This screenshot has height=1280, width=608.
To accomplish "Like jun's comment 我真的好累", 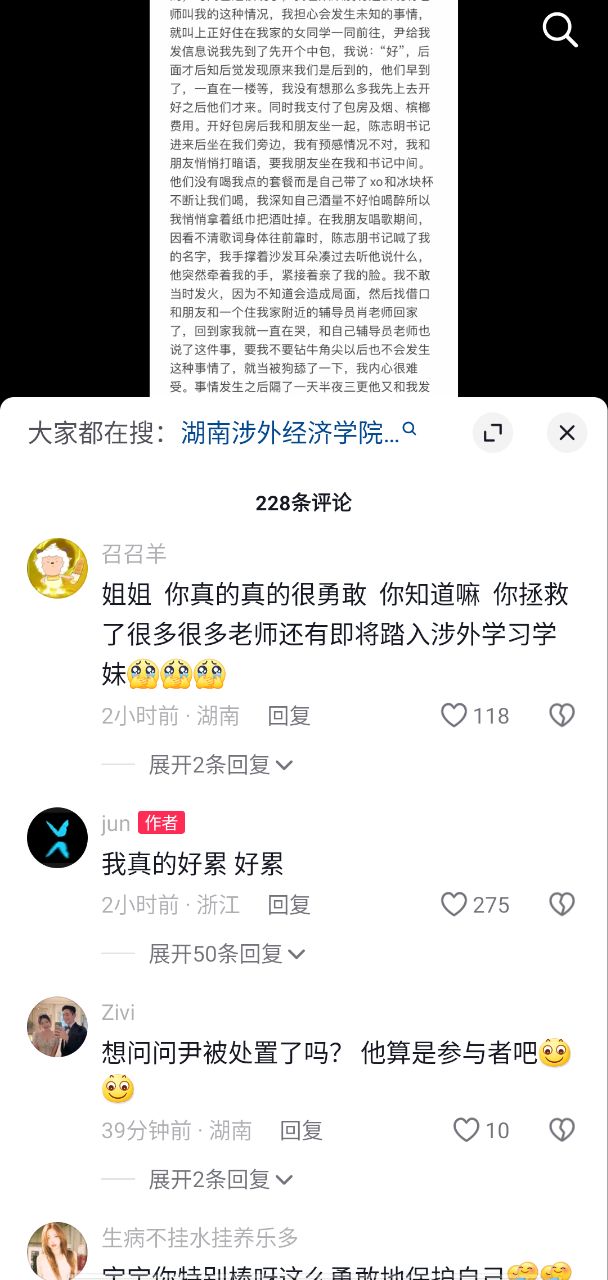I will coord(455,905).
